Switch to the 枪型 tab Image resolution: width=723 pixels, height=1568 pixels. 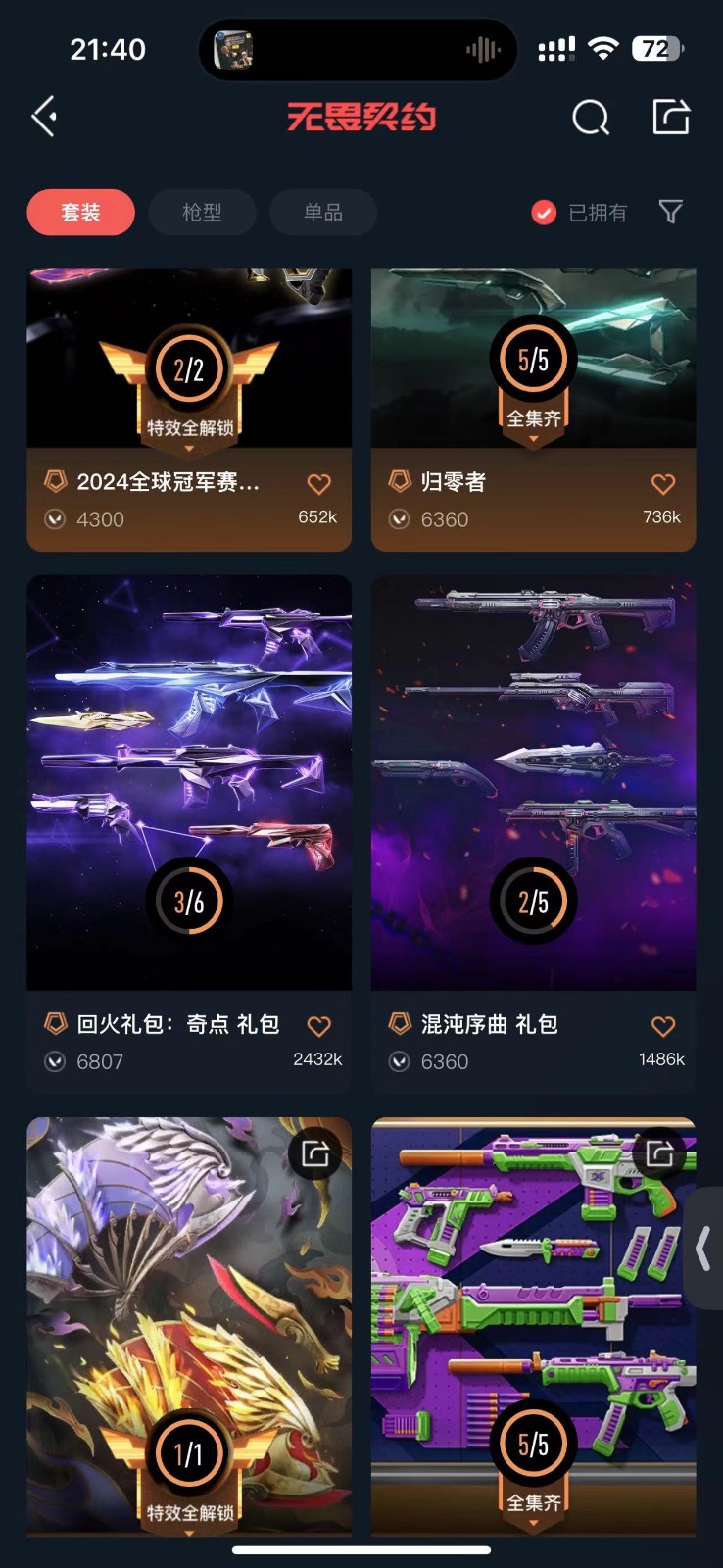click(x=202, y=213)
